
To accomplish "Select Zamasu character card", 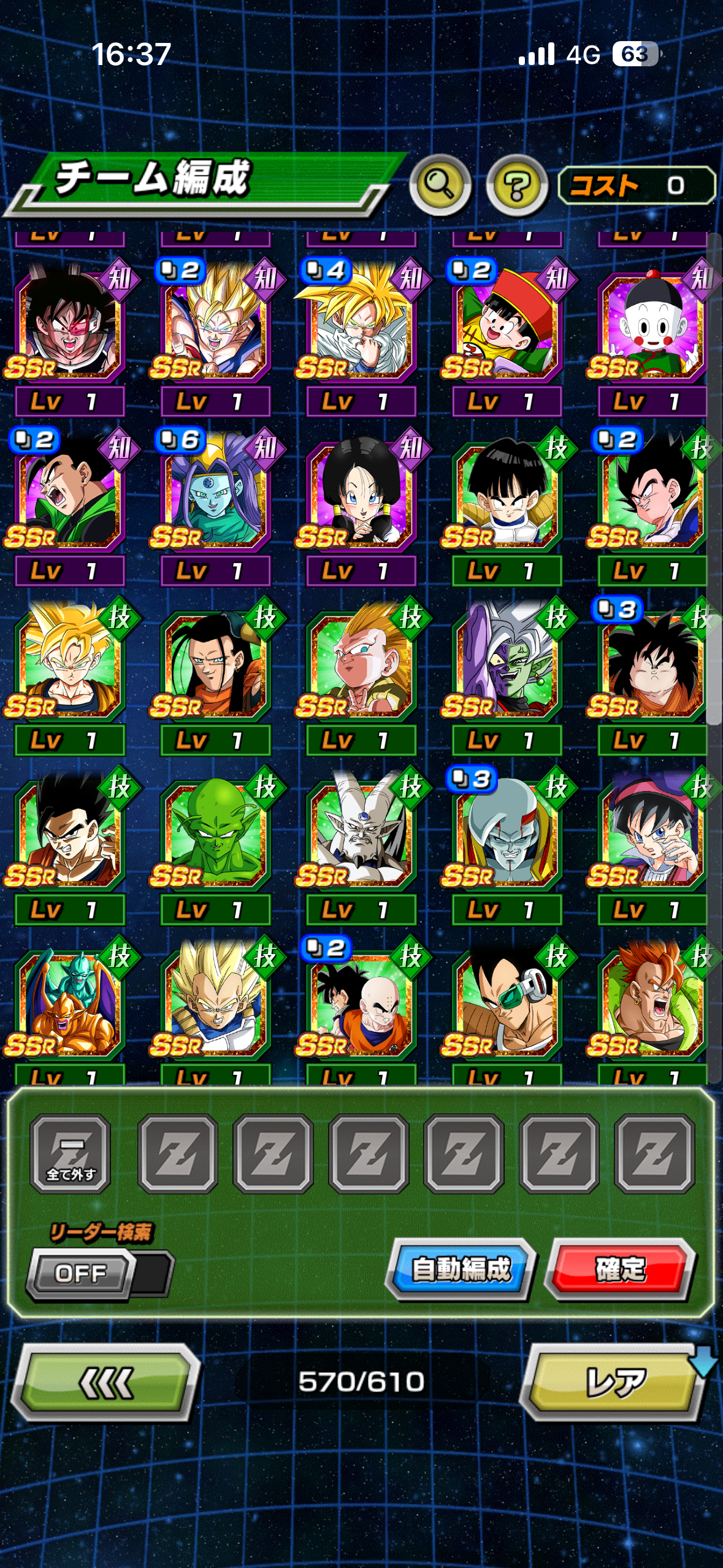I will pyautogui.click(x=506, y=664).
